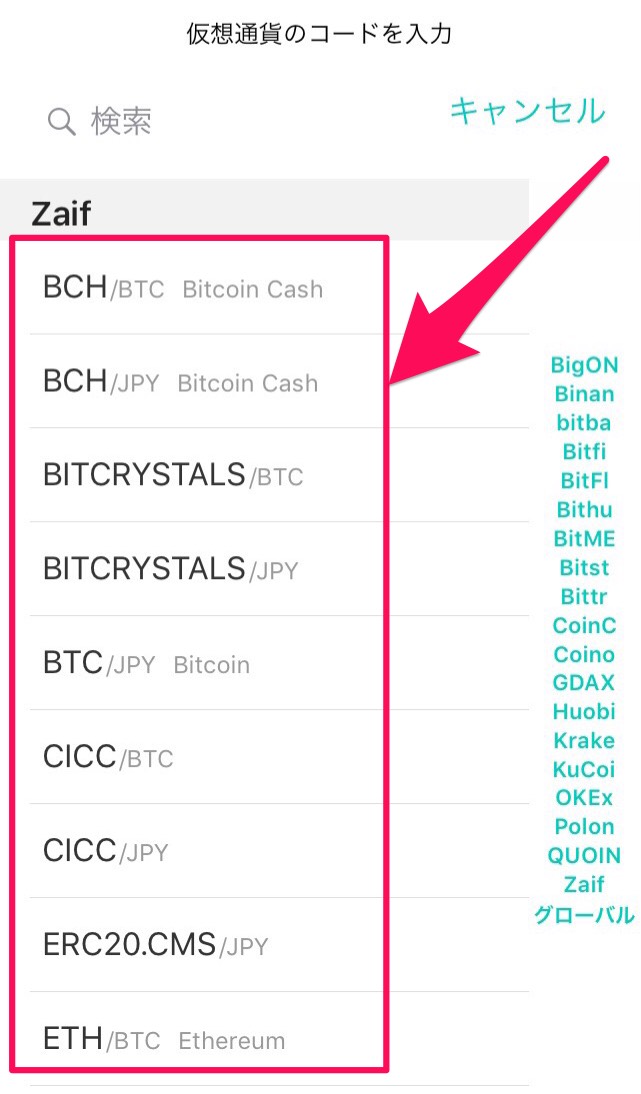
Task: Open BTC/JPY Bitcoin row
Action: point(265,663)
